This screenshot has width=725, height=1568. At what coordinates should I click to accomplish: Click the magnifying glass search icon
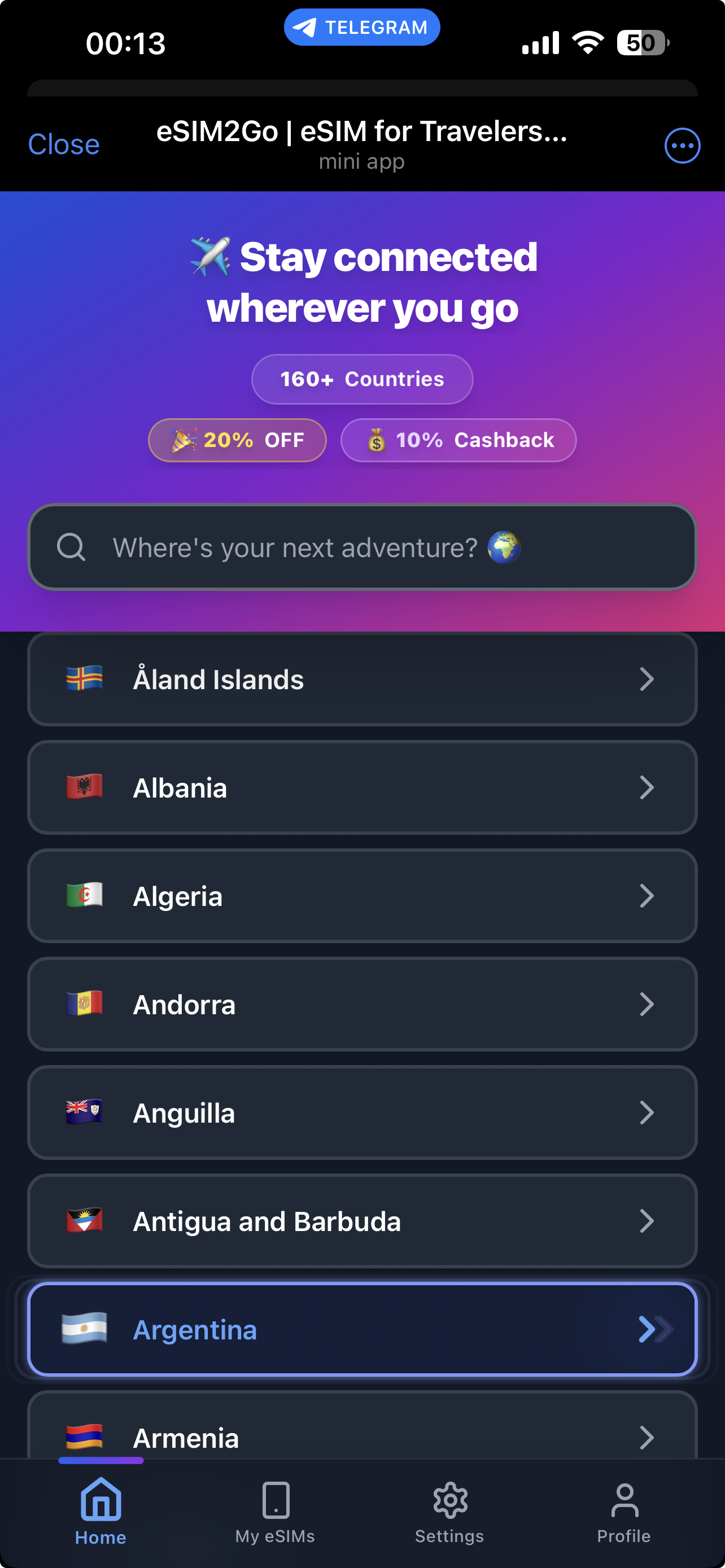tap(71, 546)
